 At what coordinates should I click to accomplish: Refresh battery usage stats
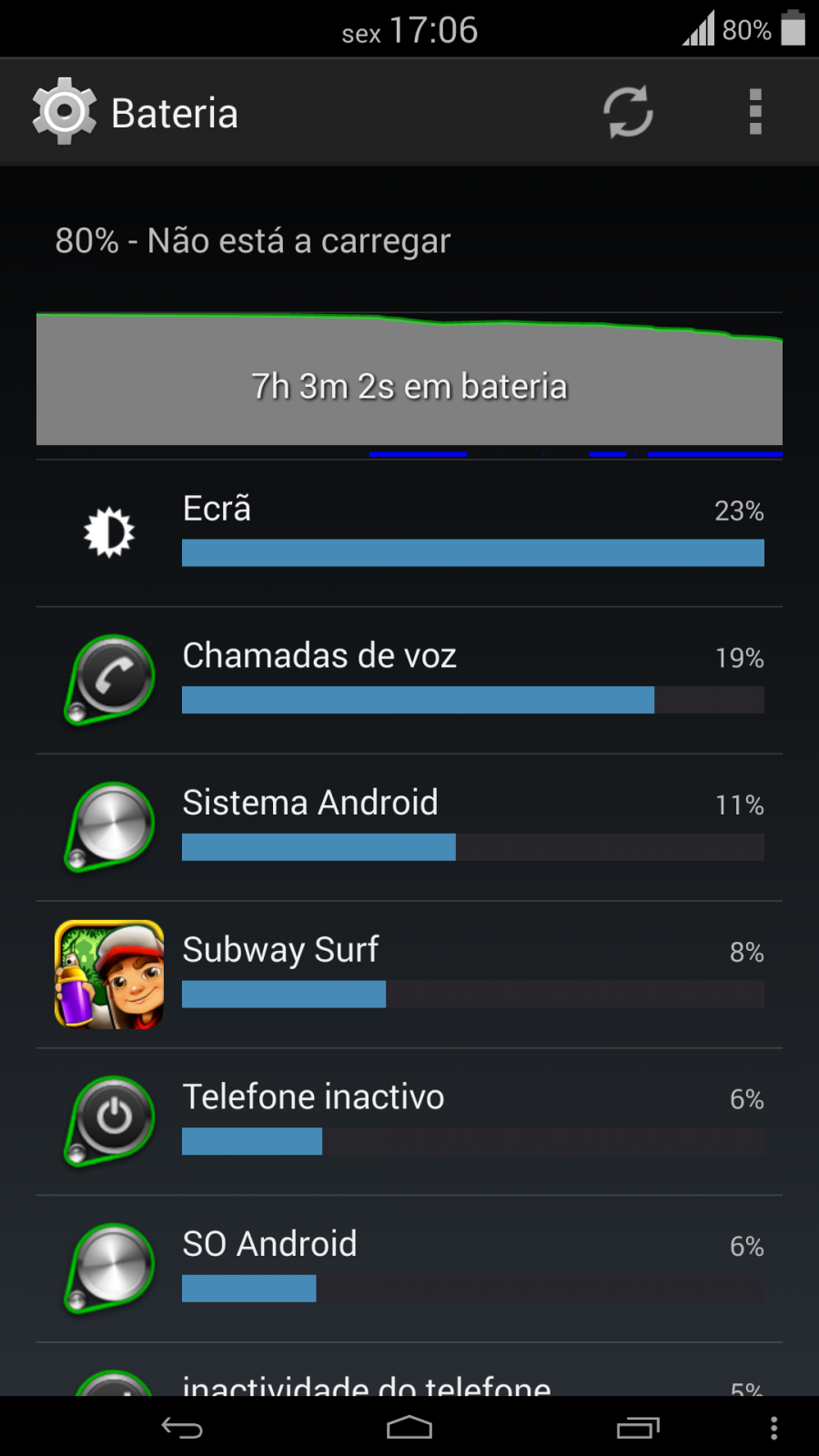(628, 113)
